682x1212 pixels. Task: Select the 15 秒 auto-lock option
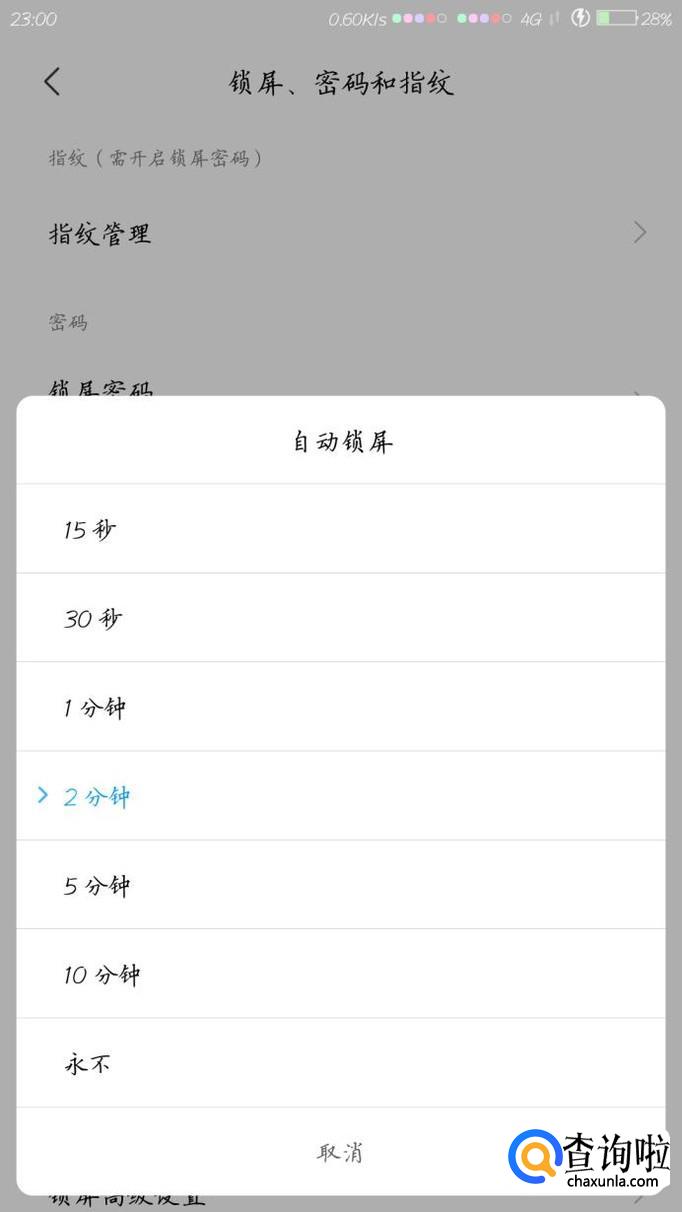click(x=341, y=529)
